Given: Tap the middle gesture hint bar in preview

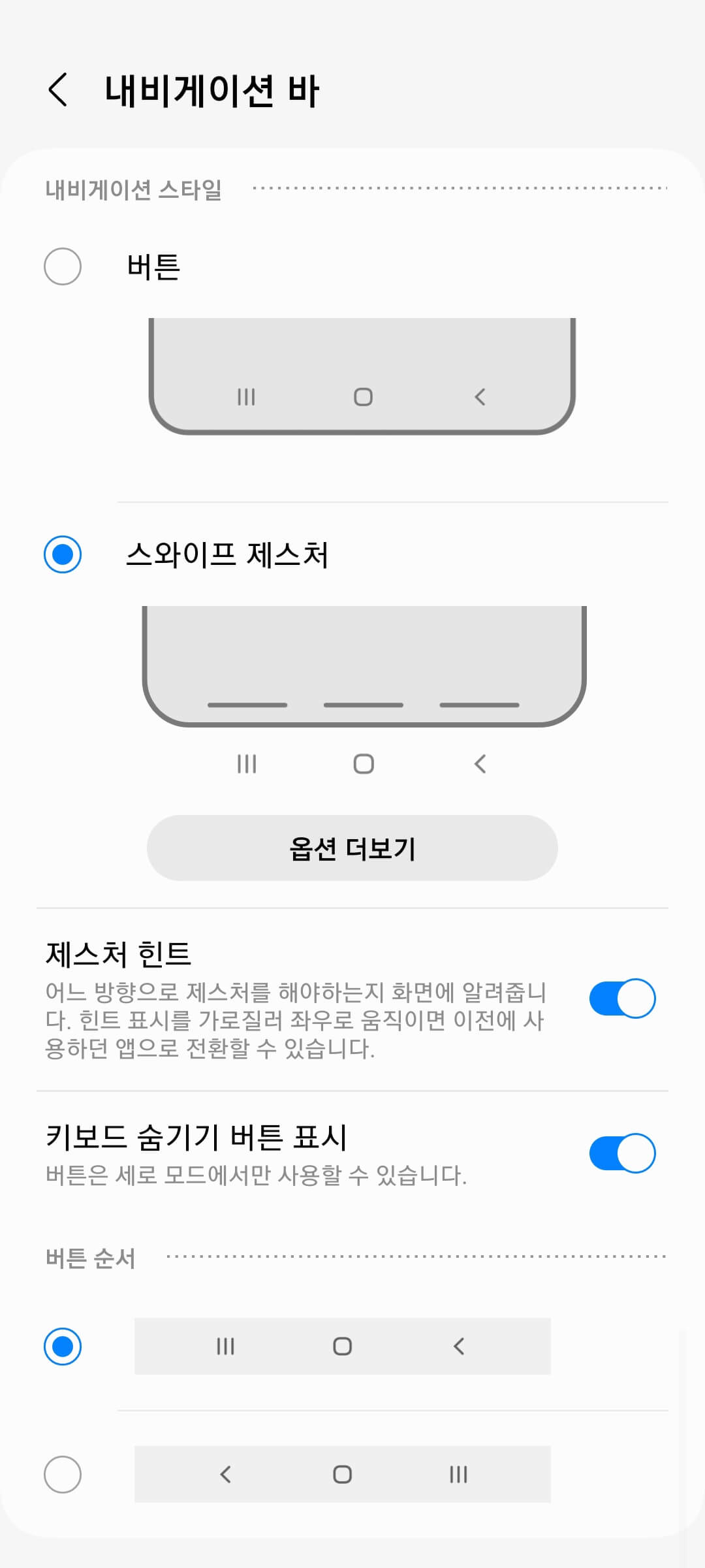Looking at the screenshot, I should click(364, 705).
